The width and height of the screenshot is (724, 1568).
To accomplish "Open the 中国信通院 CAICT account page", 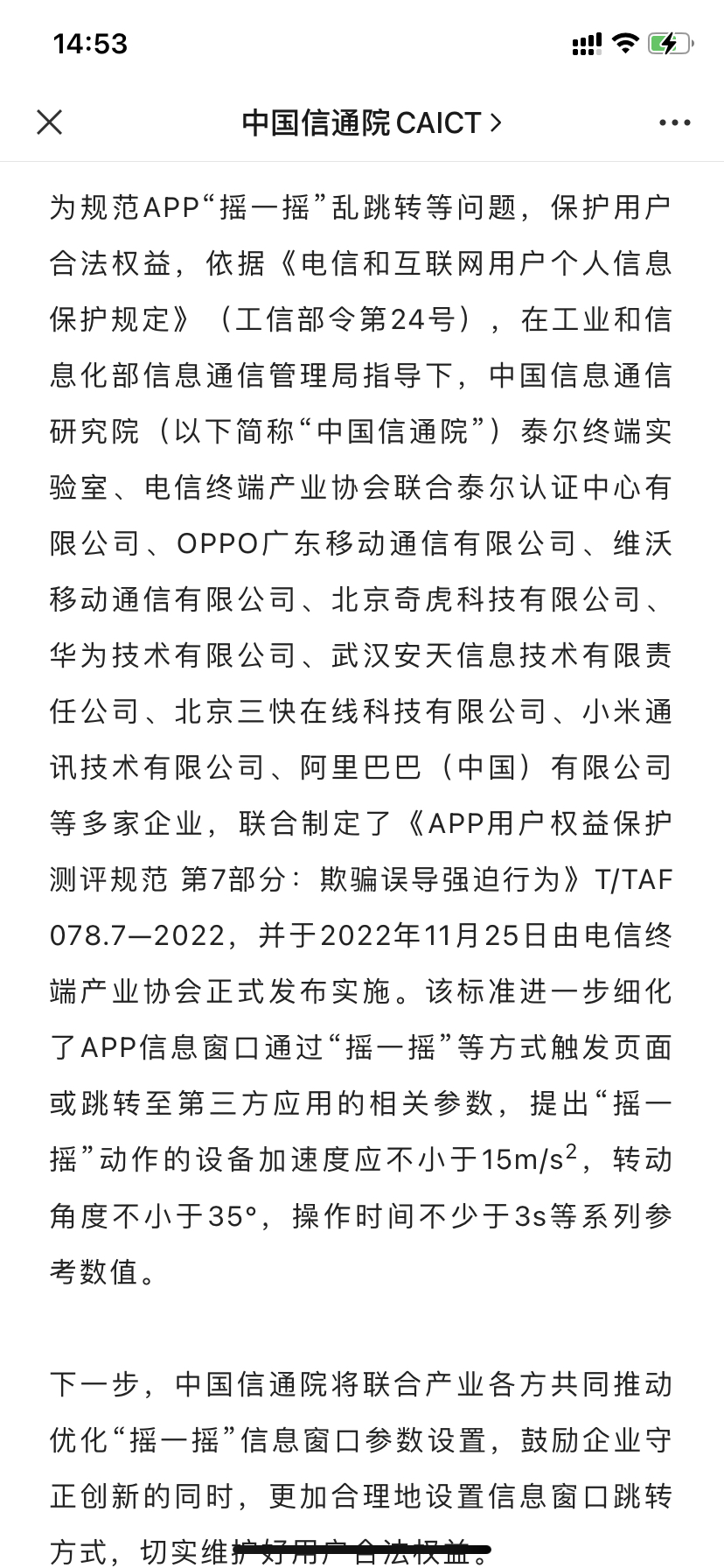I will point(371,122).
